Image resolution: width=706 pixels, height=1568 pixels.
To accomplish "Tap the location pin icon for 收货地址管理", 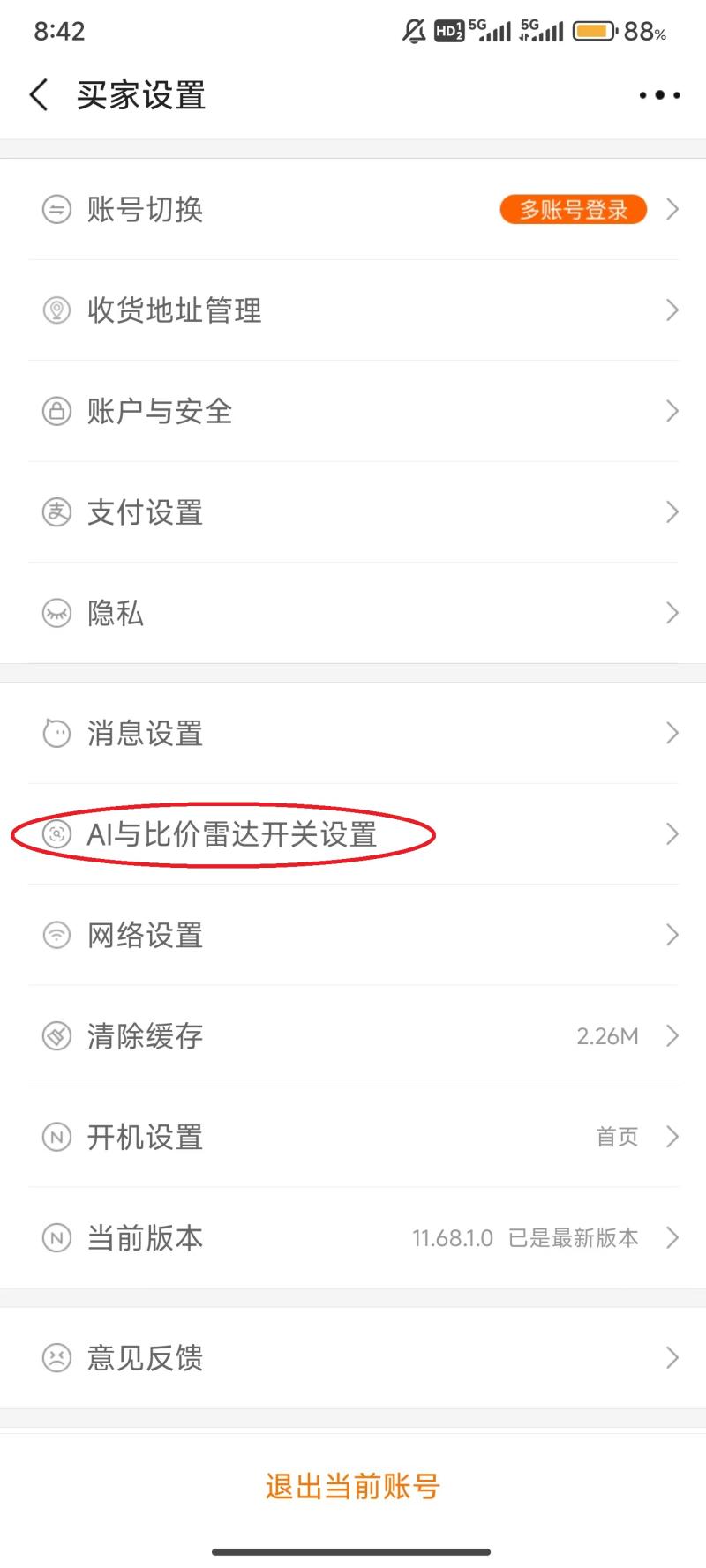I will pyautogui.click(x=56, y=310).
